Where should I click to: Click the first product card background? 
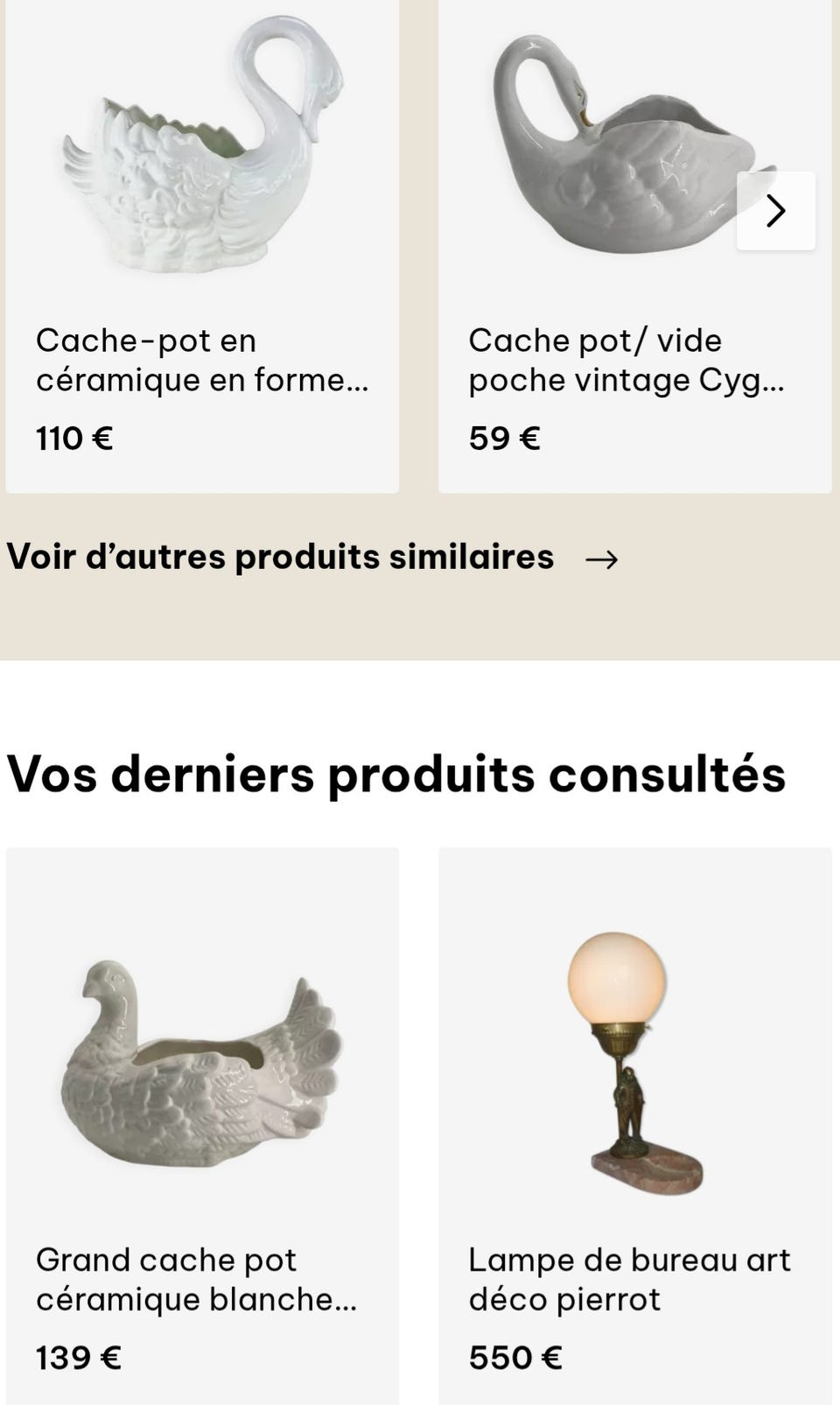tap(201, 263)
